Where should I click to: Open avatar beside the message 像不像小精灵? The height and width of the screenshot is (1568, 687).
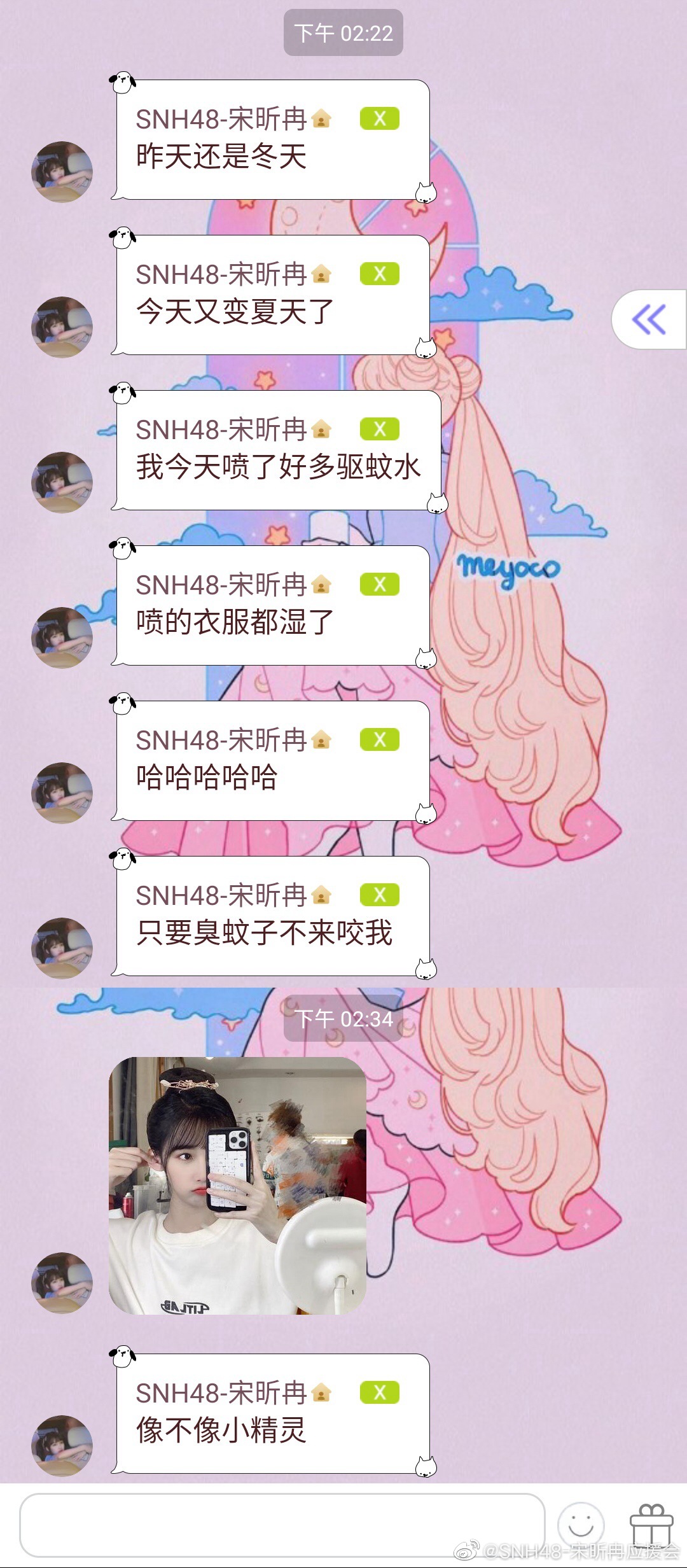tap(62, 1445)
